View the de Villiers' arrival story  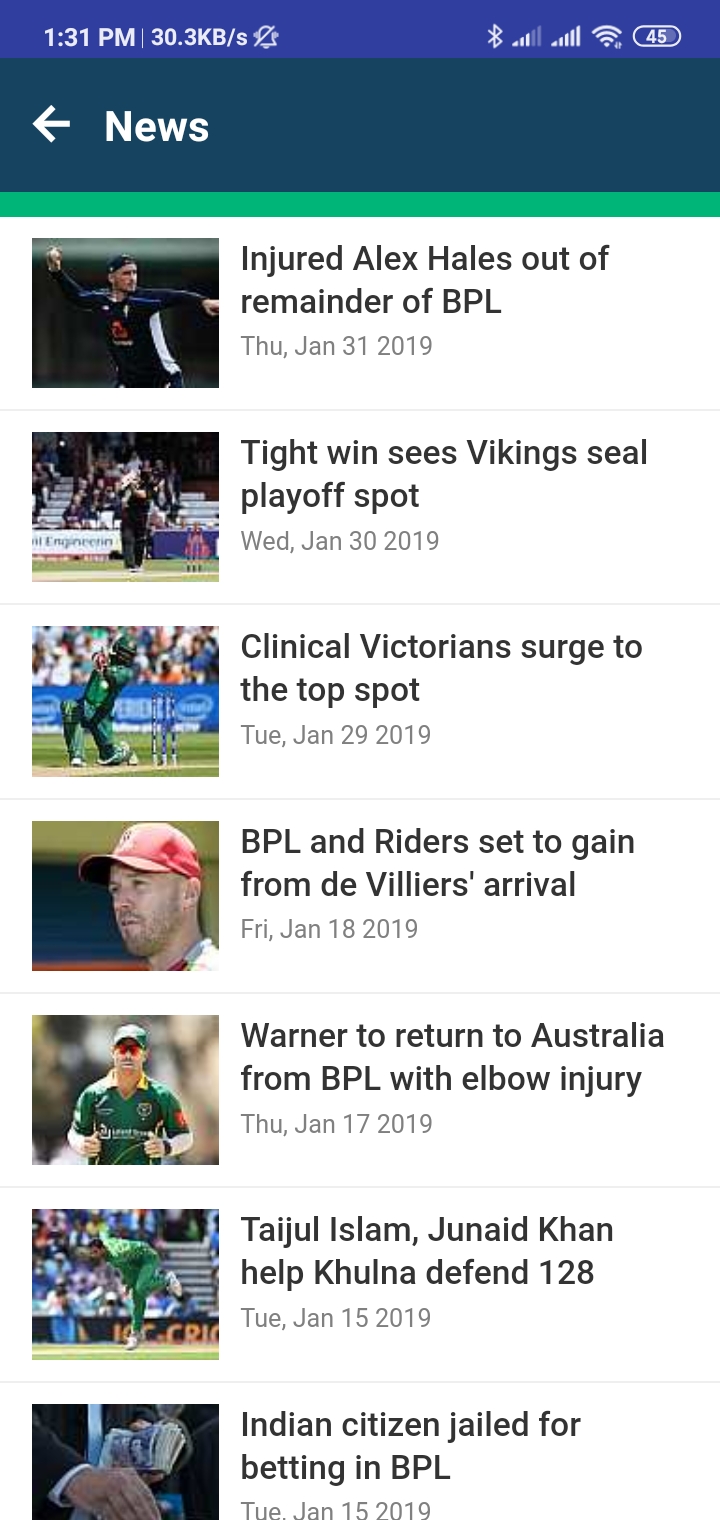(x=437, y=863)
